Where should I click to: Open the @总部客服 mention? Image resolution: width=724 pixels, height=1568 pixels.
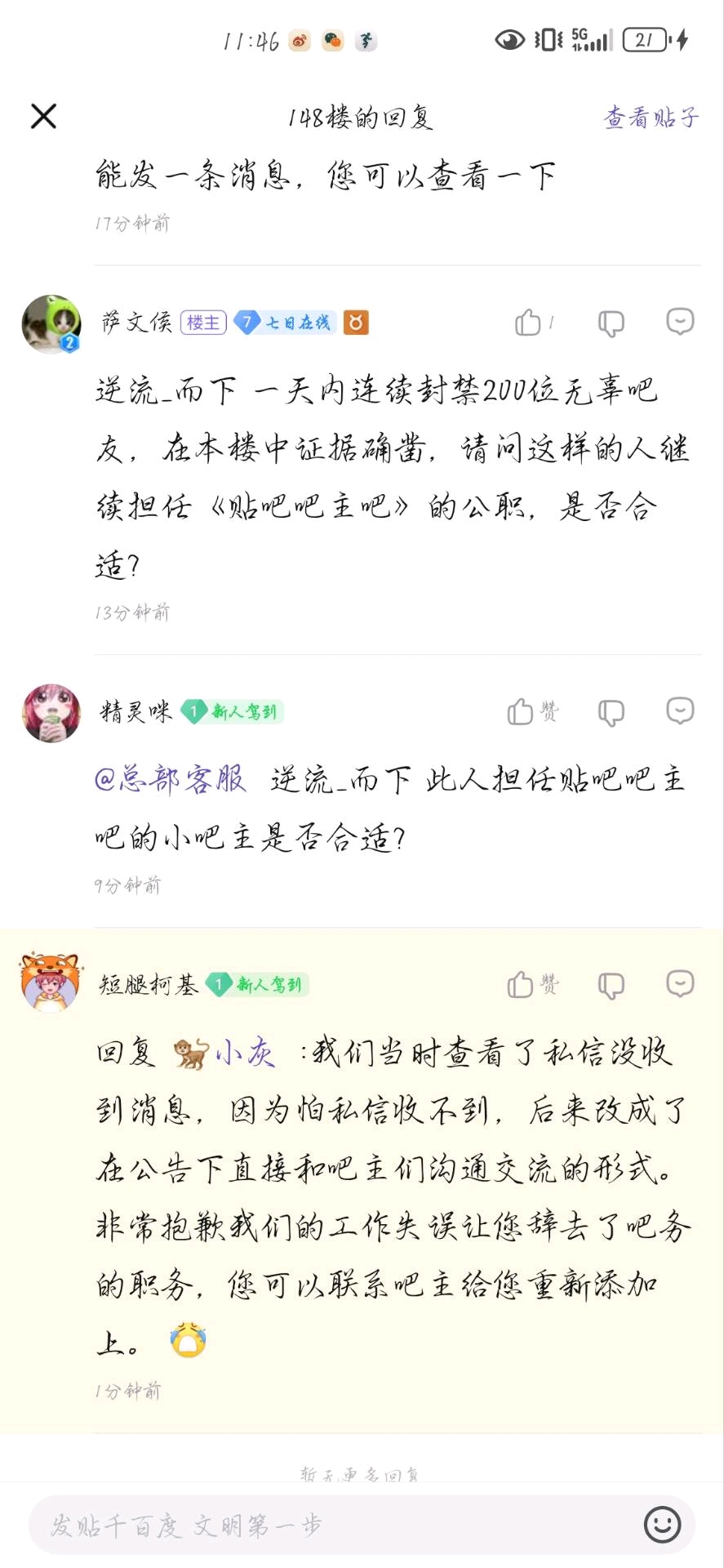170,778
